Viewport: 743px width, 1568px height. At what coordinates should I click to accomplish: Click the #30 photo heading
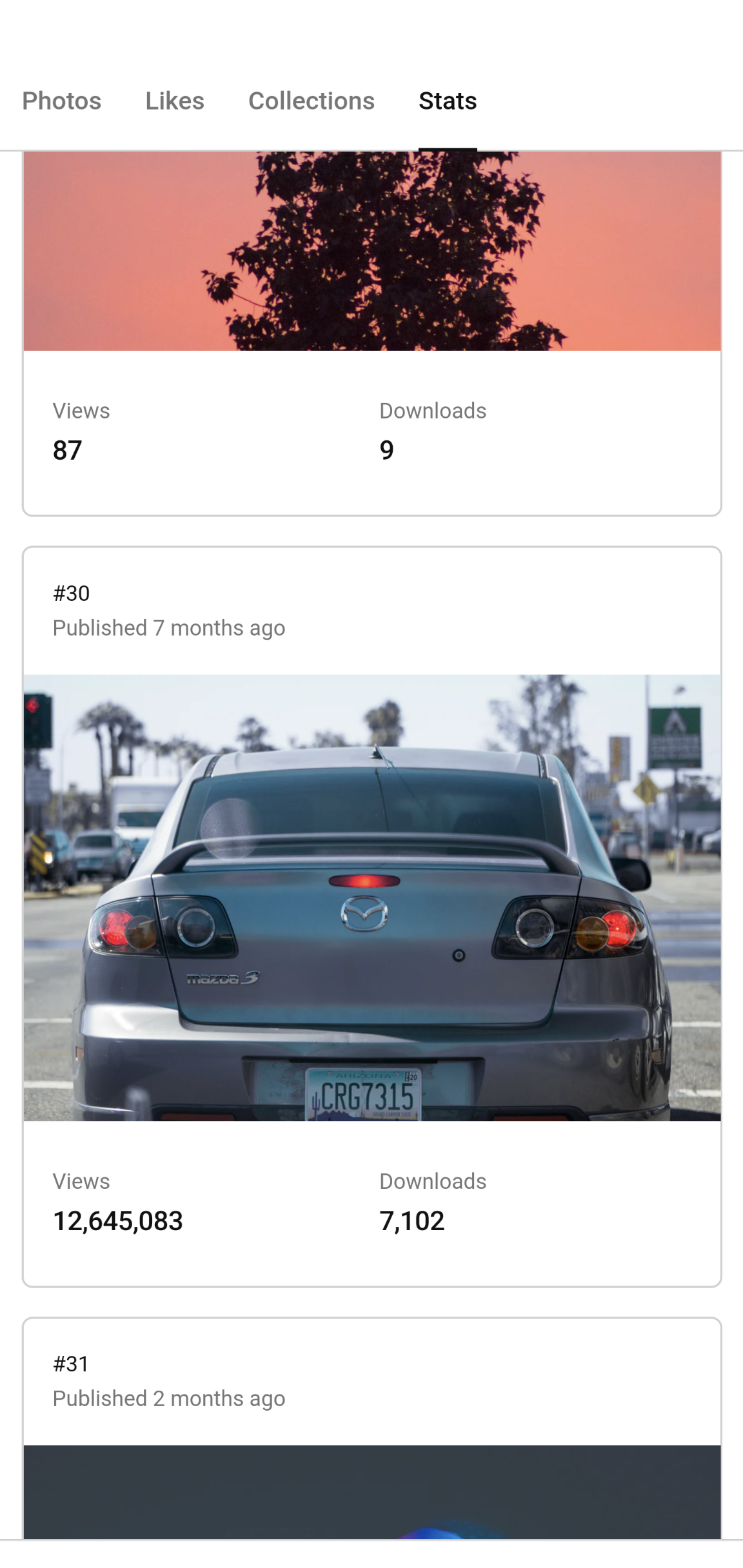pyautogui.click(x=71, y=594)
